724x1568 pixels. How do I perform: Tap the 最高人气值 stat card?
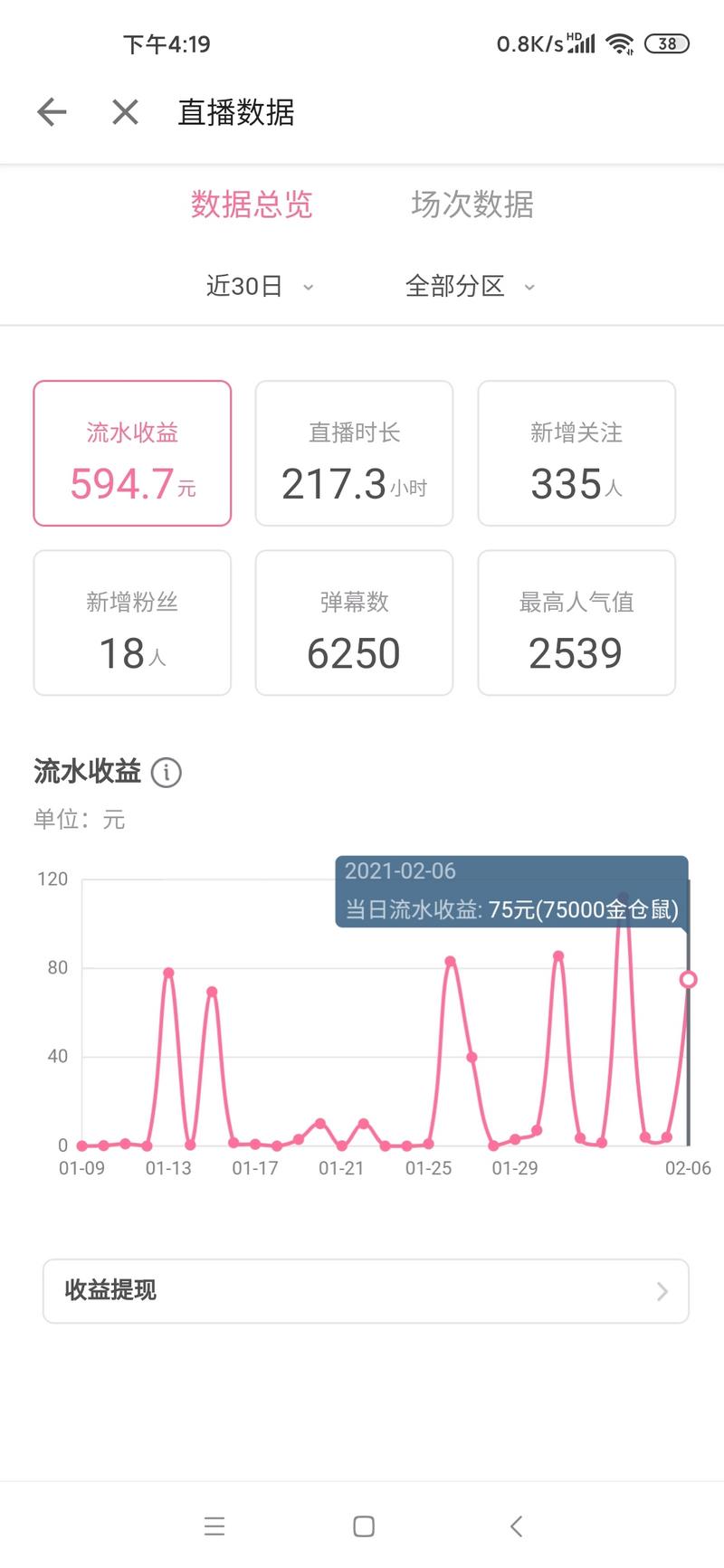coord(576,622)
